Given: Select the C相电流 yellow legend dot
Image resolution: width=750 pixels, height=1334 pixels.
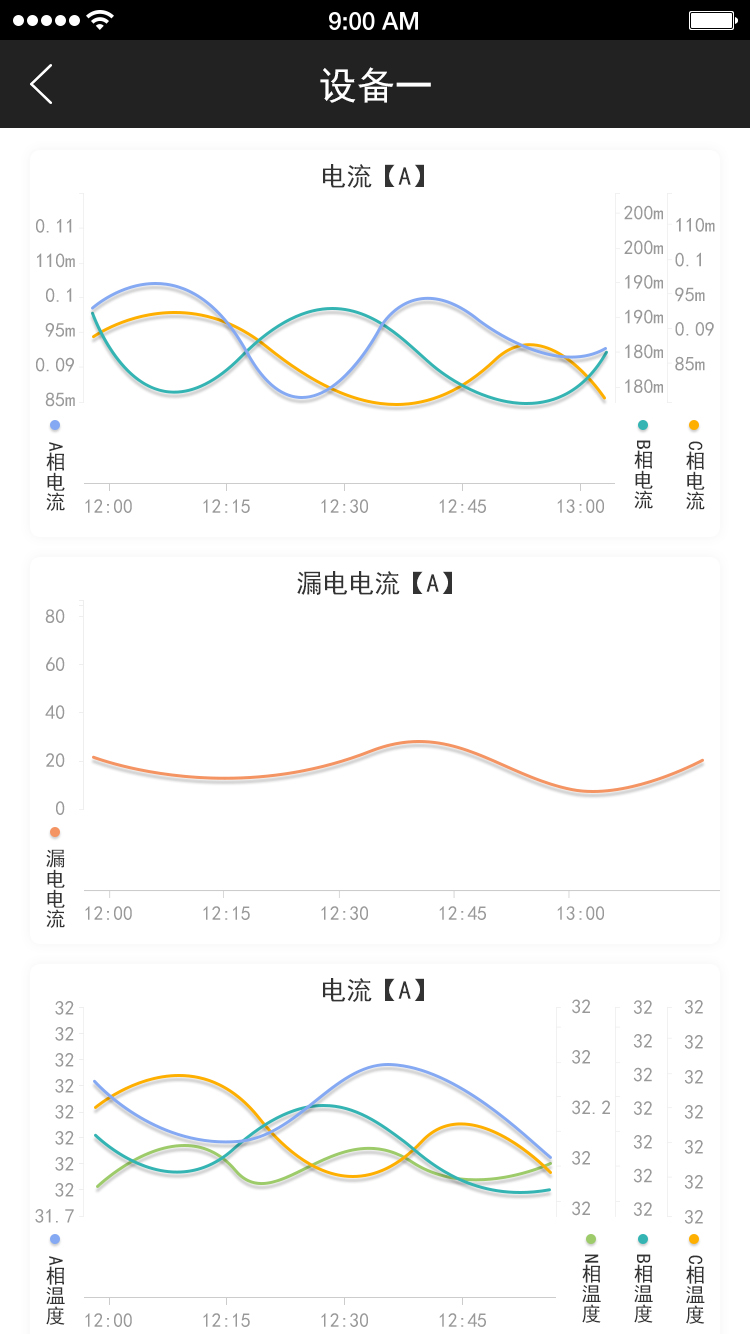Looking at the screenshot, I should point(694,424).
